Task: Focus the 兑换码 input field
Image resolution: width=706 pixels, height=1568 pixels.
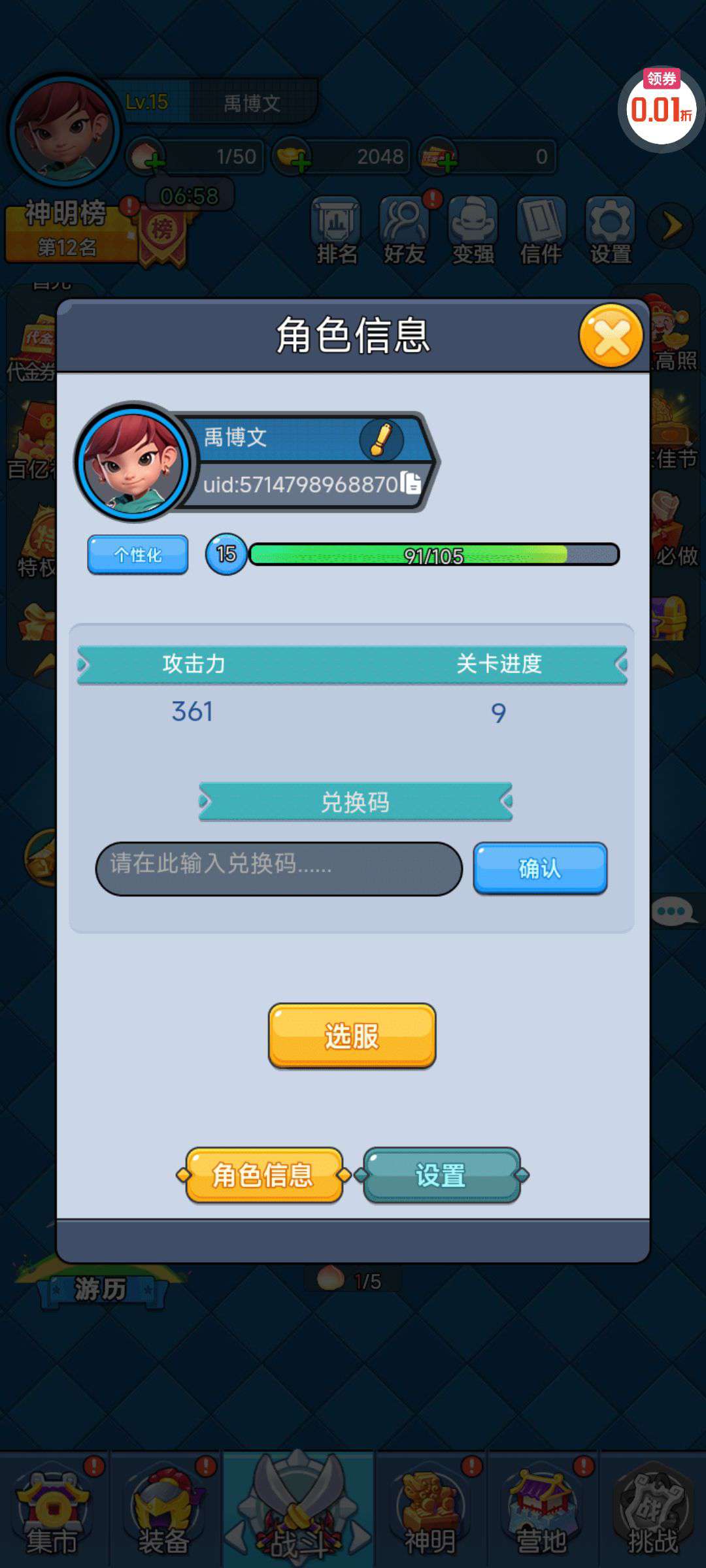Action: point(279,868)
